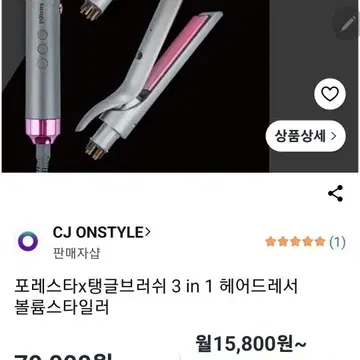
Task: View the five-star review rating
Action: 305,242
